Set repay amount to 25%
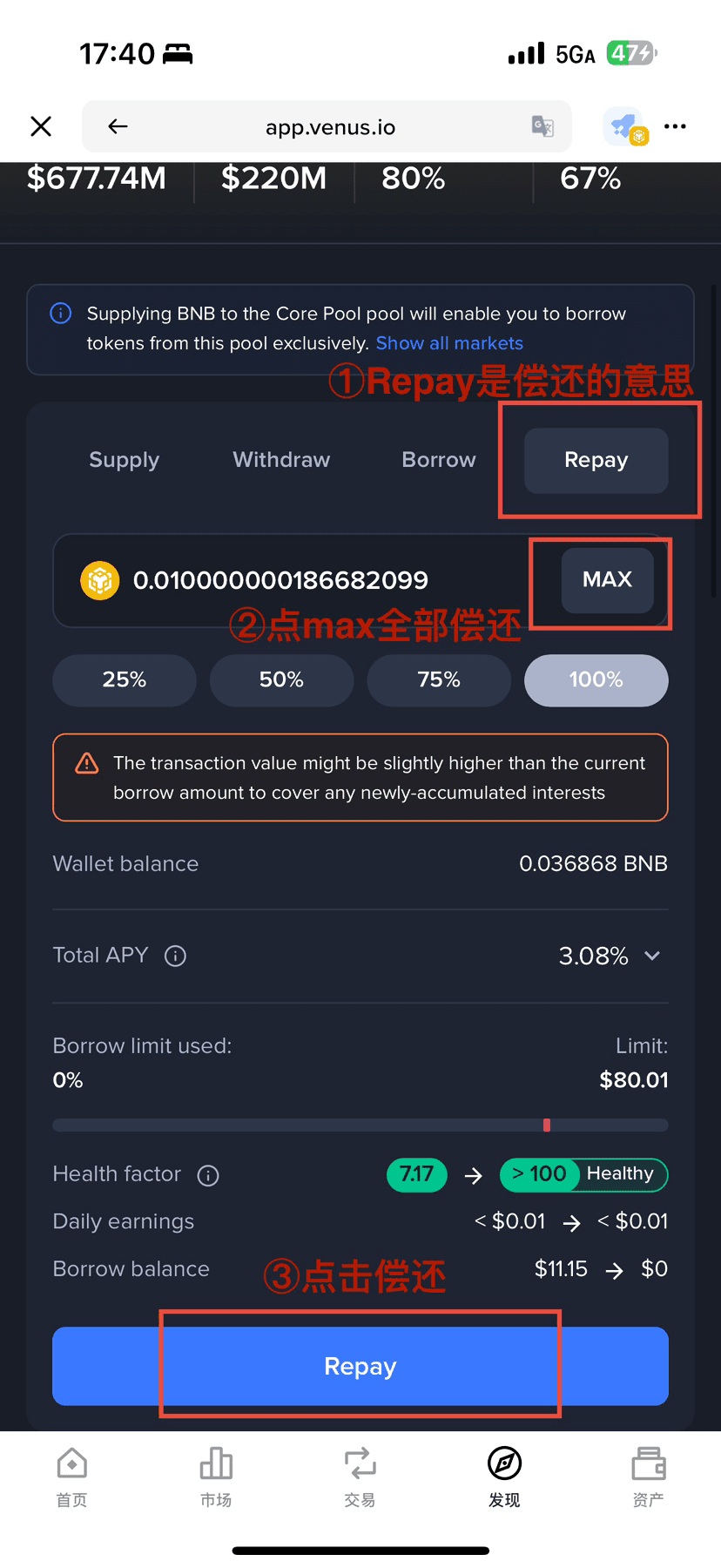 125,680
